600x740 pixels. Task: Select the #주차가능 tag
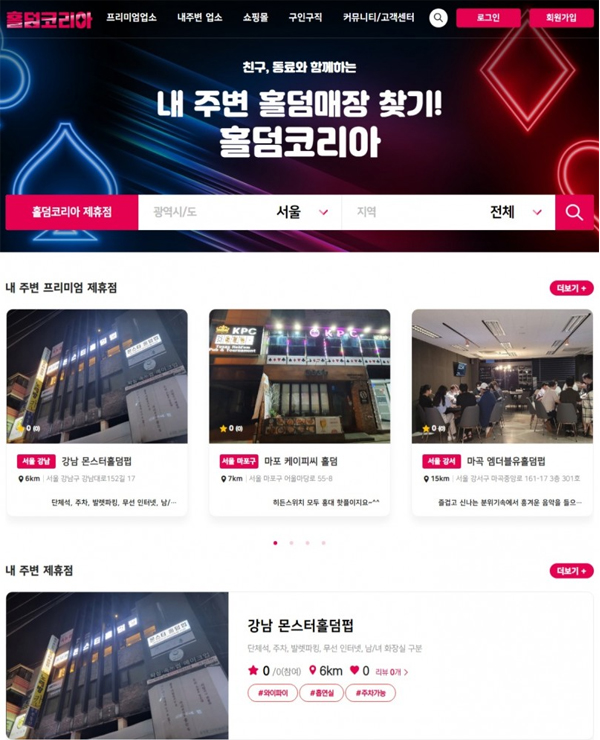click(x=370, y=693)
